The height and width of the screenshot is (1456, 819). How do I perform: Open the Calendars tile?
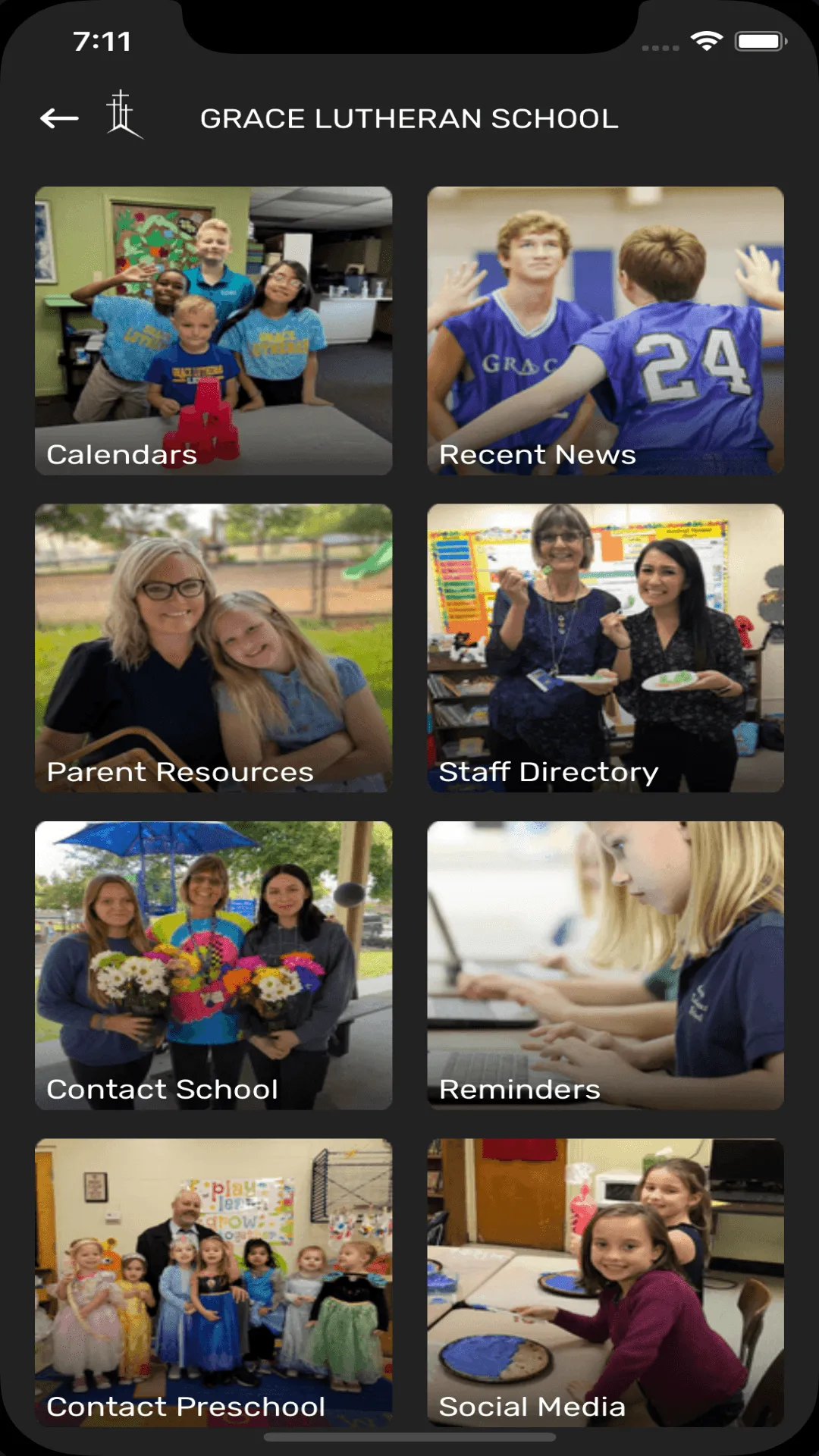click(x=213, y=331)
